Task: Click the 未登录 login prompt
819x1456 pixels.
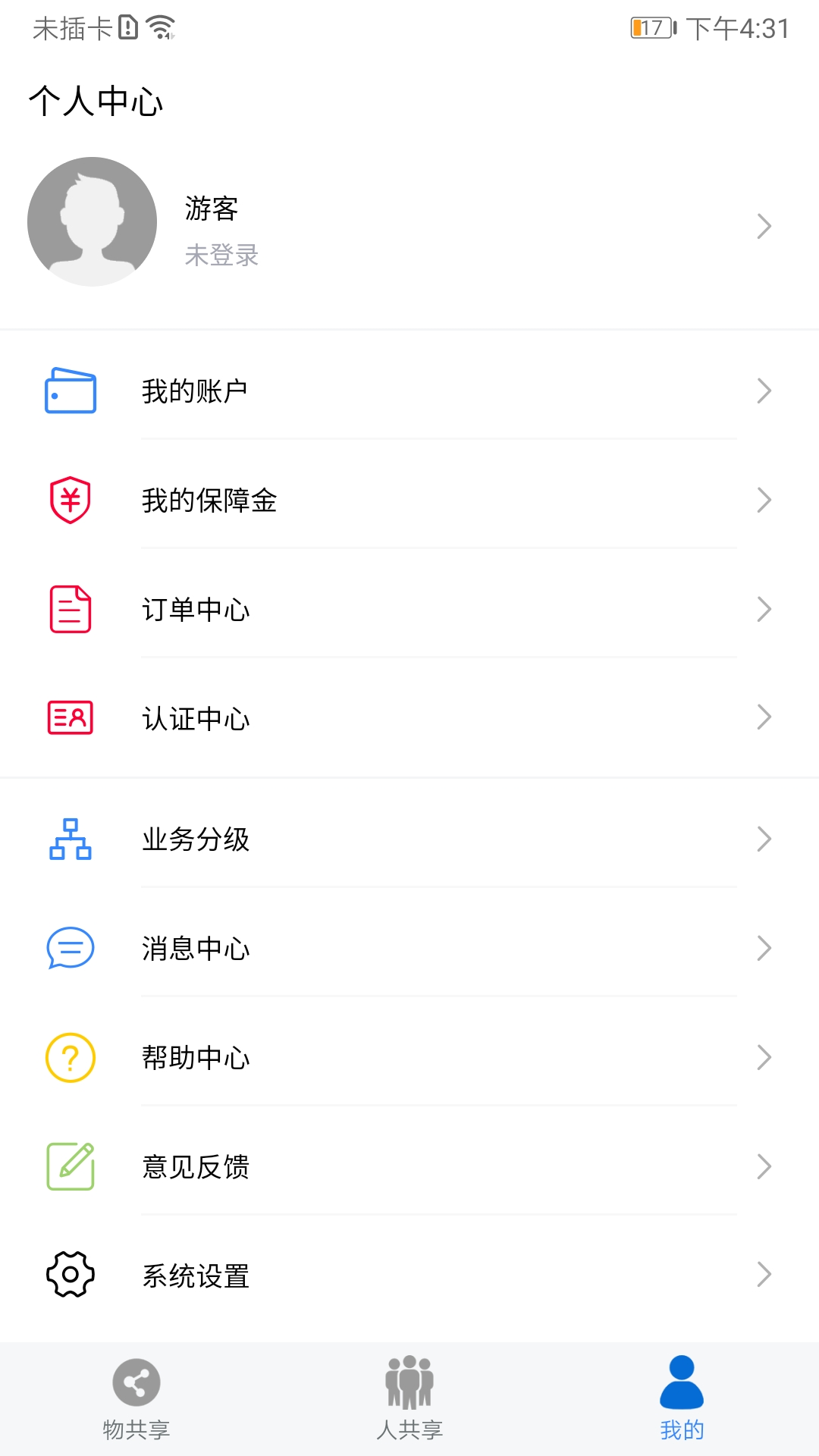Action: (220, 257)
